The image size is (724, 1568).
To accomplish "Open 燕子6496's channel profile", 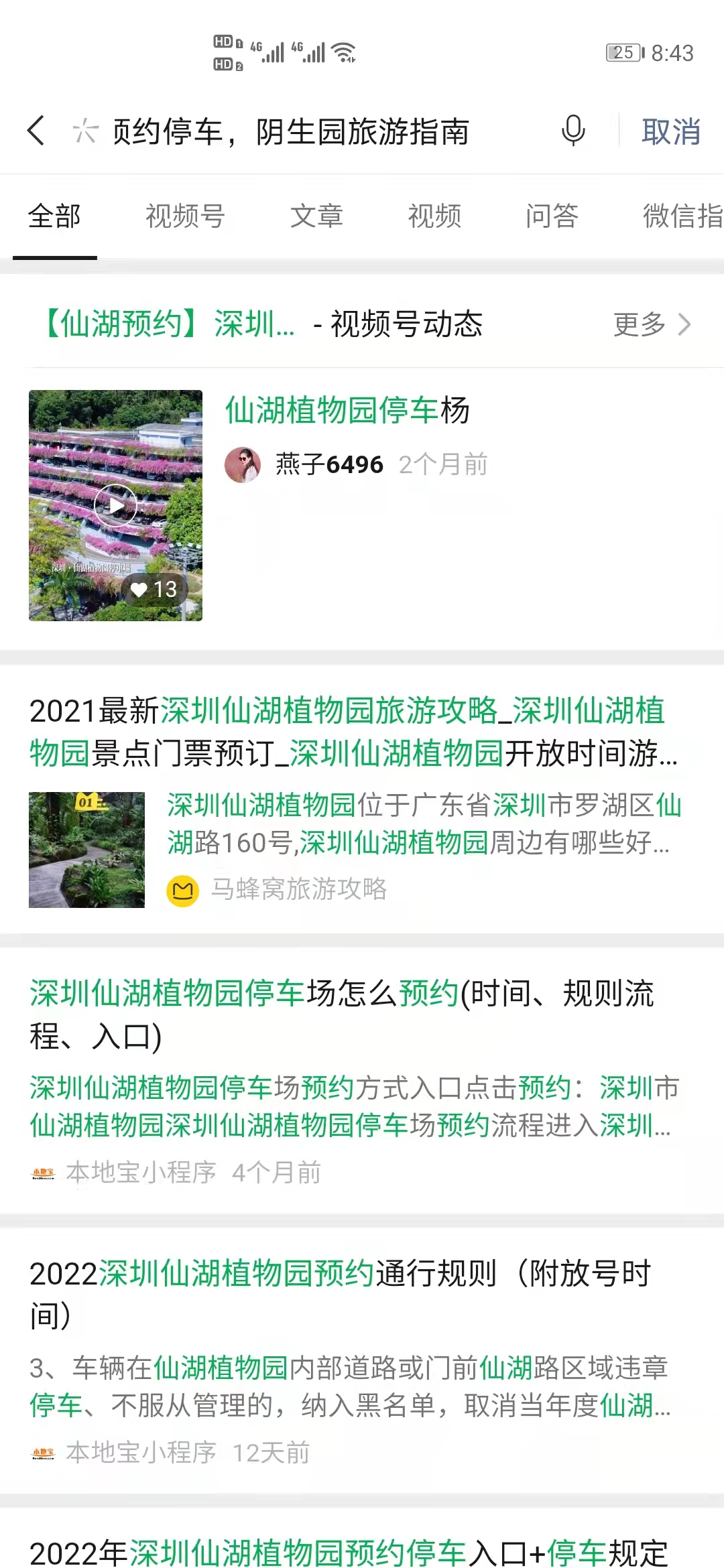I will (328, 464).
